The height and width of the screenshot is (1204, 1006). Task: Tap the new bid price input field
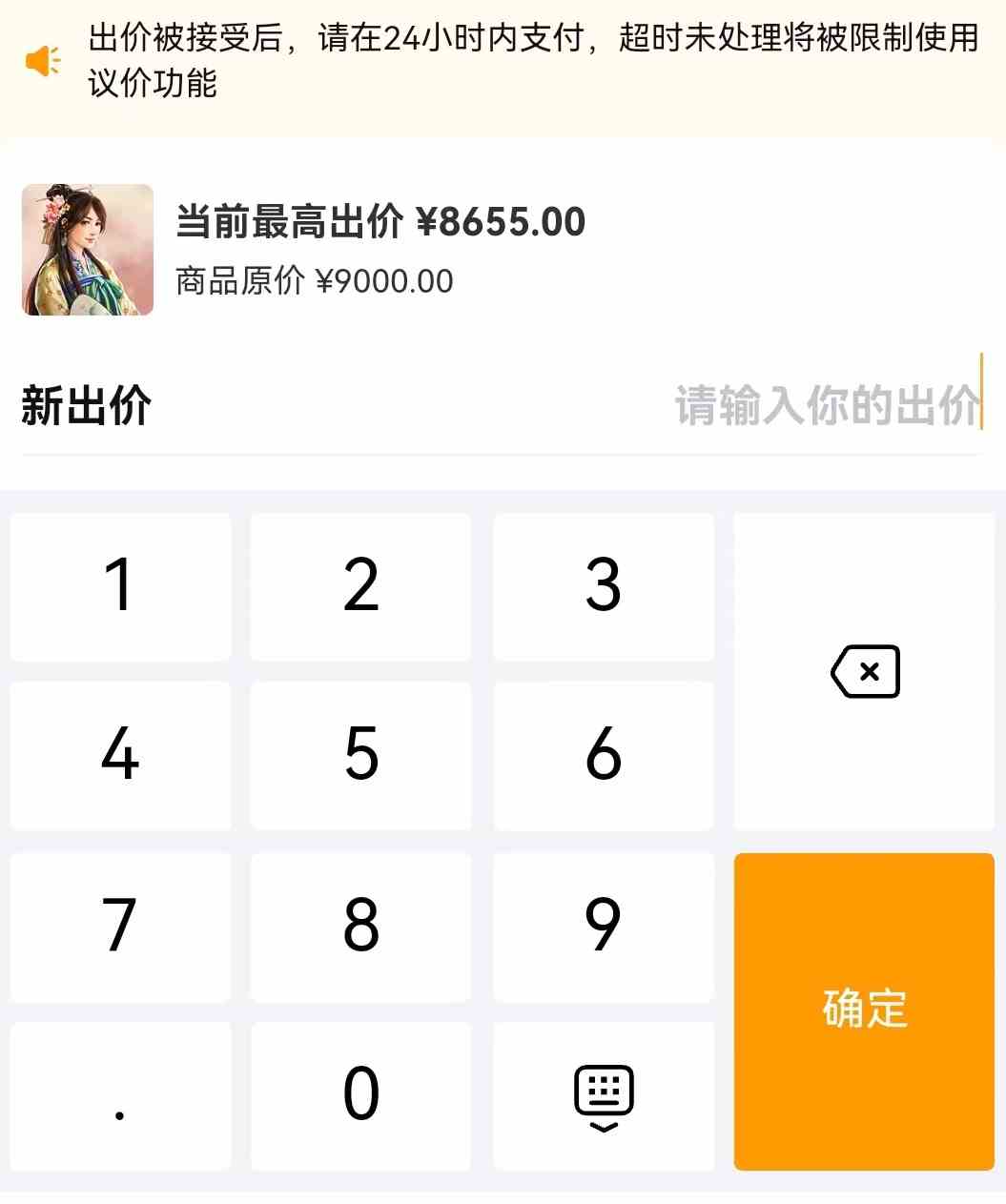(x=826, y=406)
